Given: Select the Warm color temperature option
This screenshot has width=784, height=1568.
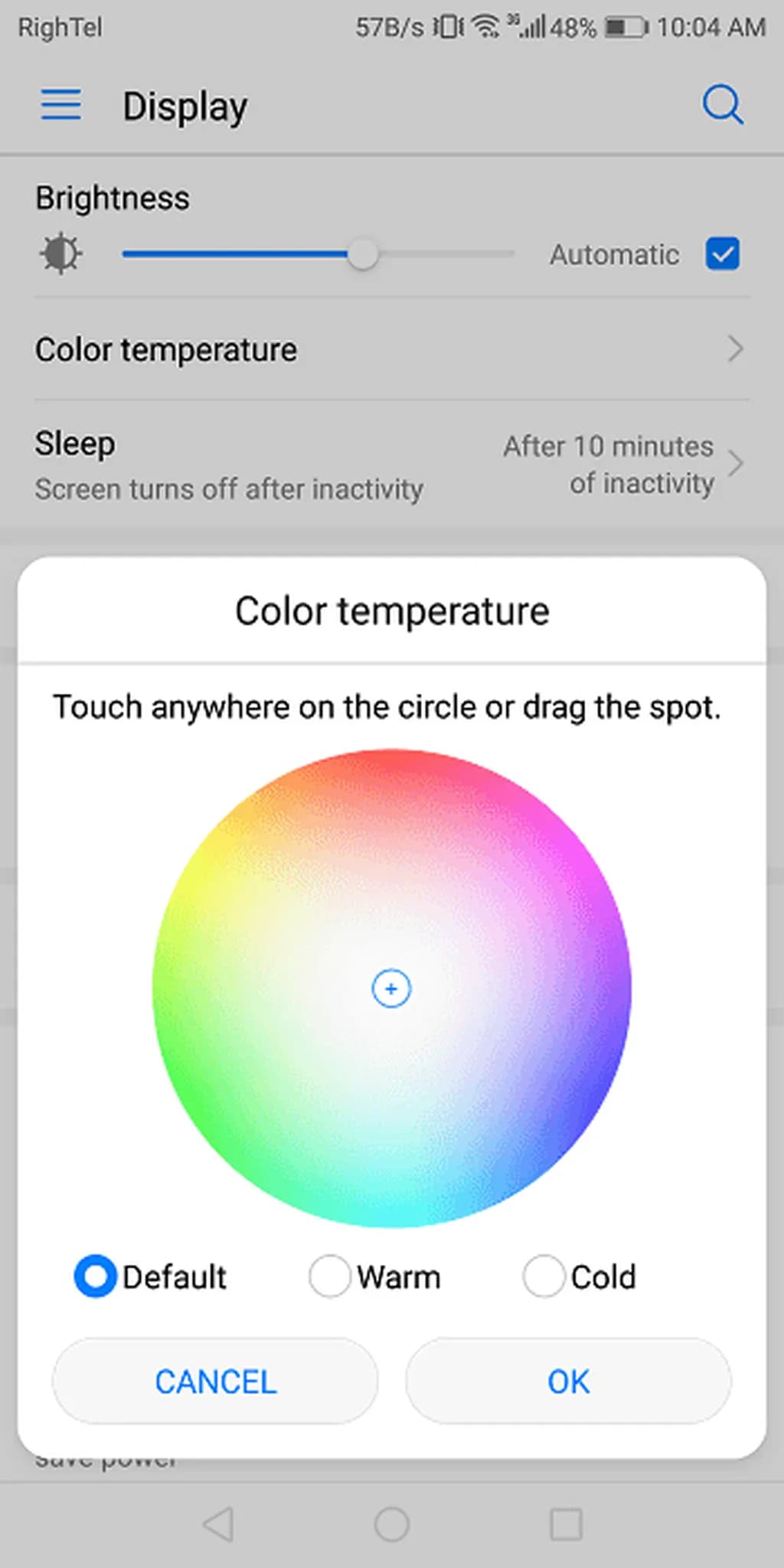Looking at the screenshot, I should [x=330, y=1276].
